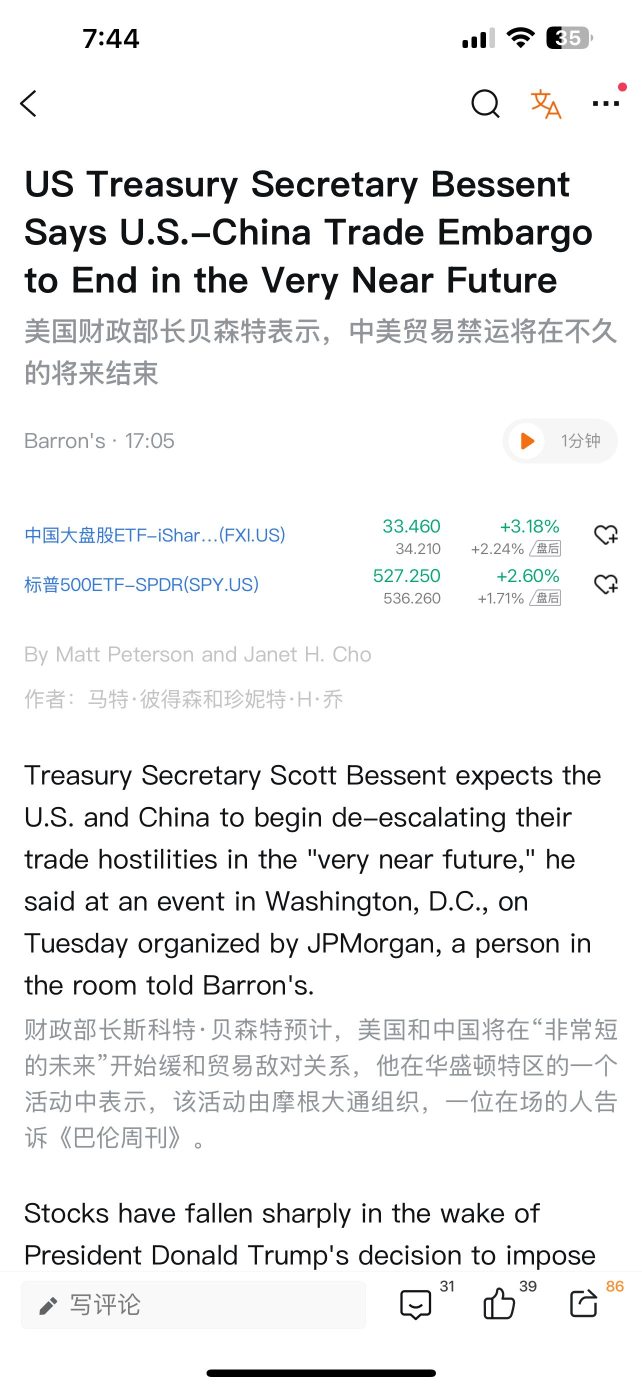The width and height of the screenshot is (642, 1389).
Task: Tap the 写评论 comment field
Action: click(x=193, y=1305)
